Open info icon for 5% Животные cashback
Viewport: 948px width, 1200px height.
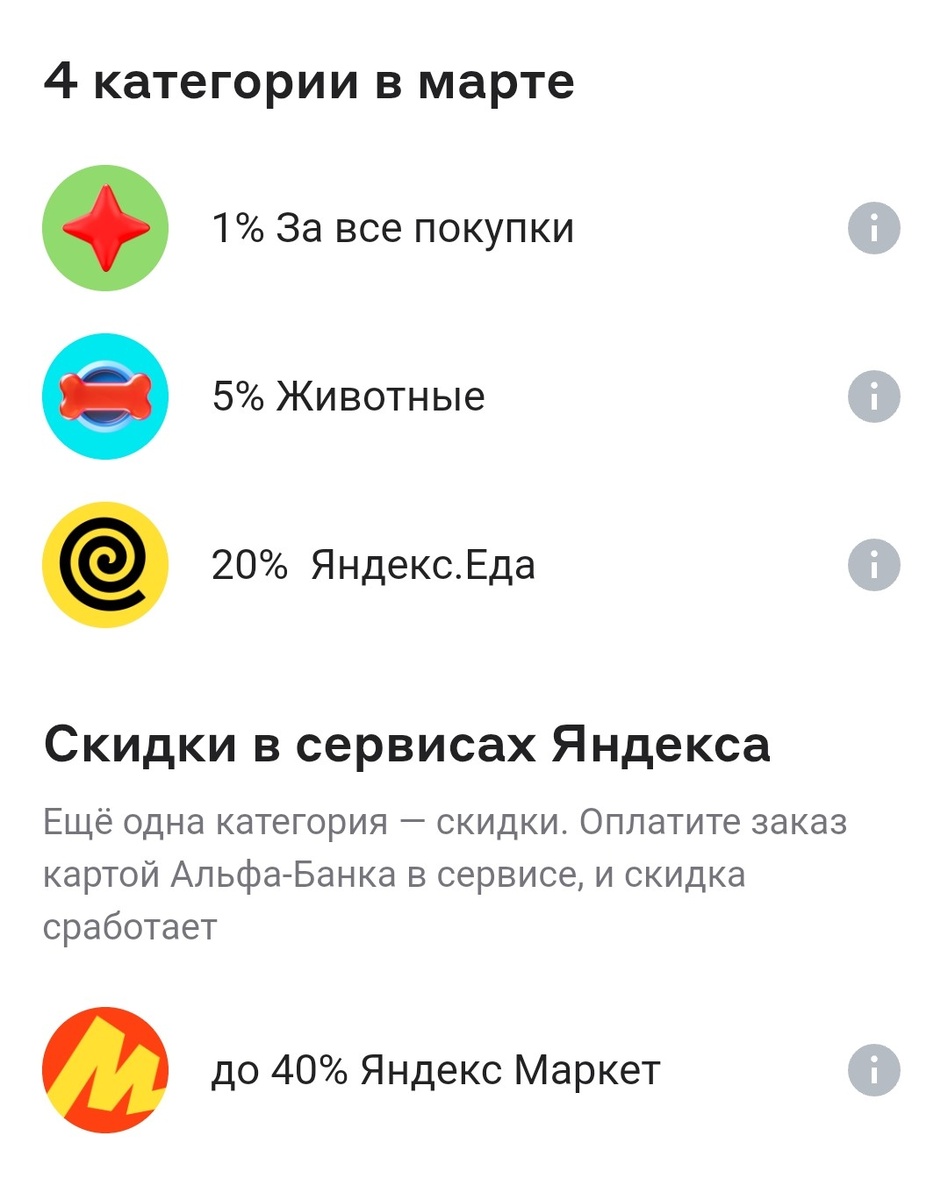[872, 396]
